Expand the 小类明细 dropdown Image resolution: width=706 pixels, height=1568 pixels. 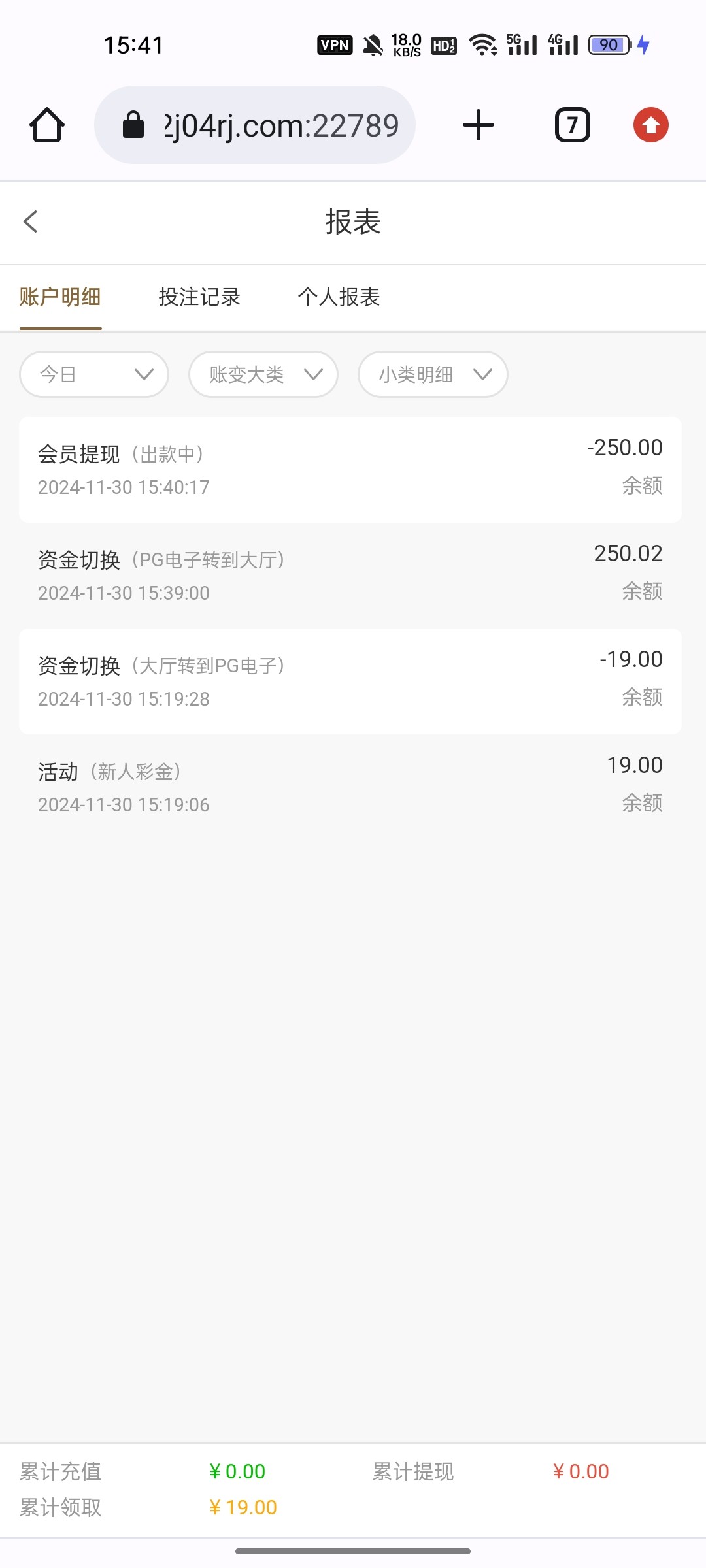coord(433,374)
